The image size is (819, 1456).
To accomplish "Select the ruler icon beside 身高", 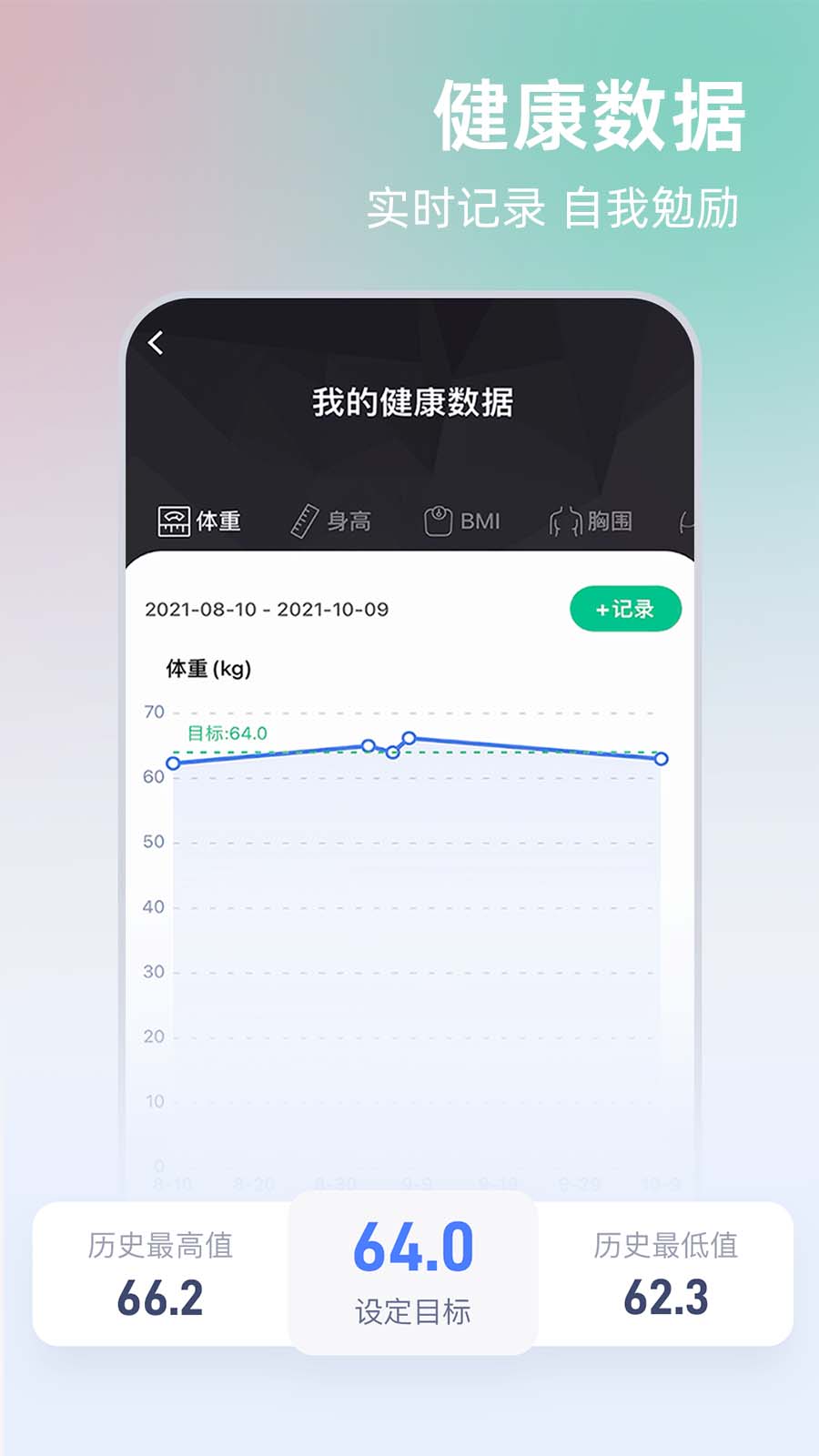I will 305,519.
